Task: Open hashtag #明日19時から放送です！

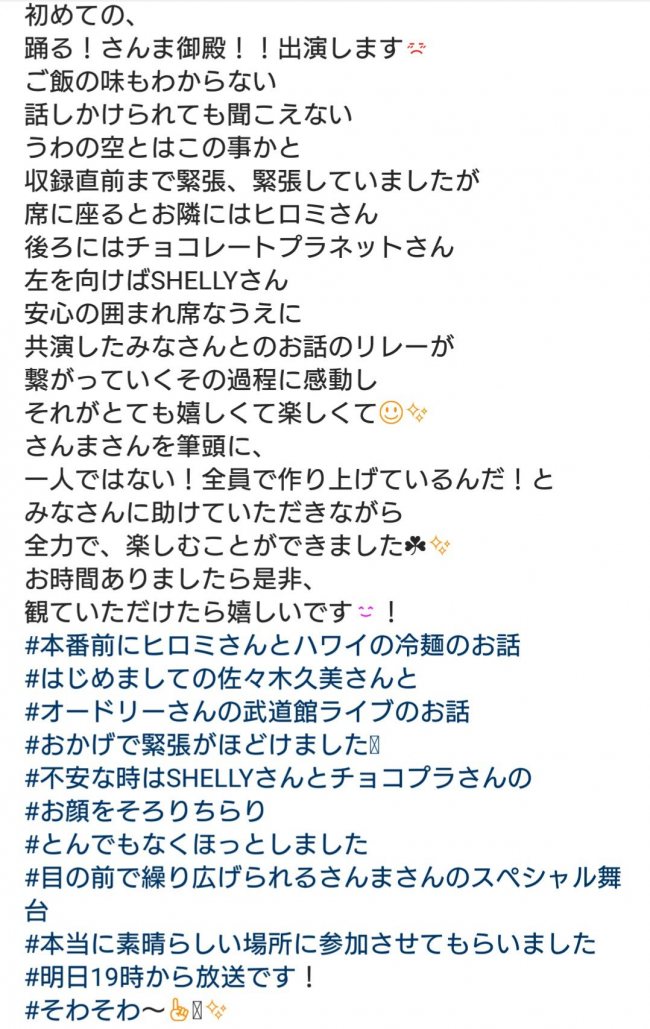Action: pos(170,976)
